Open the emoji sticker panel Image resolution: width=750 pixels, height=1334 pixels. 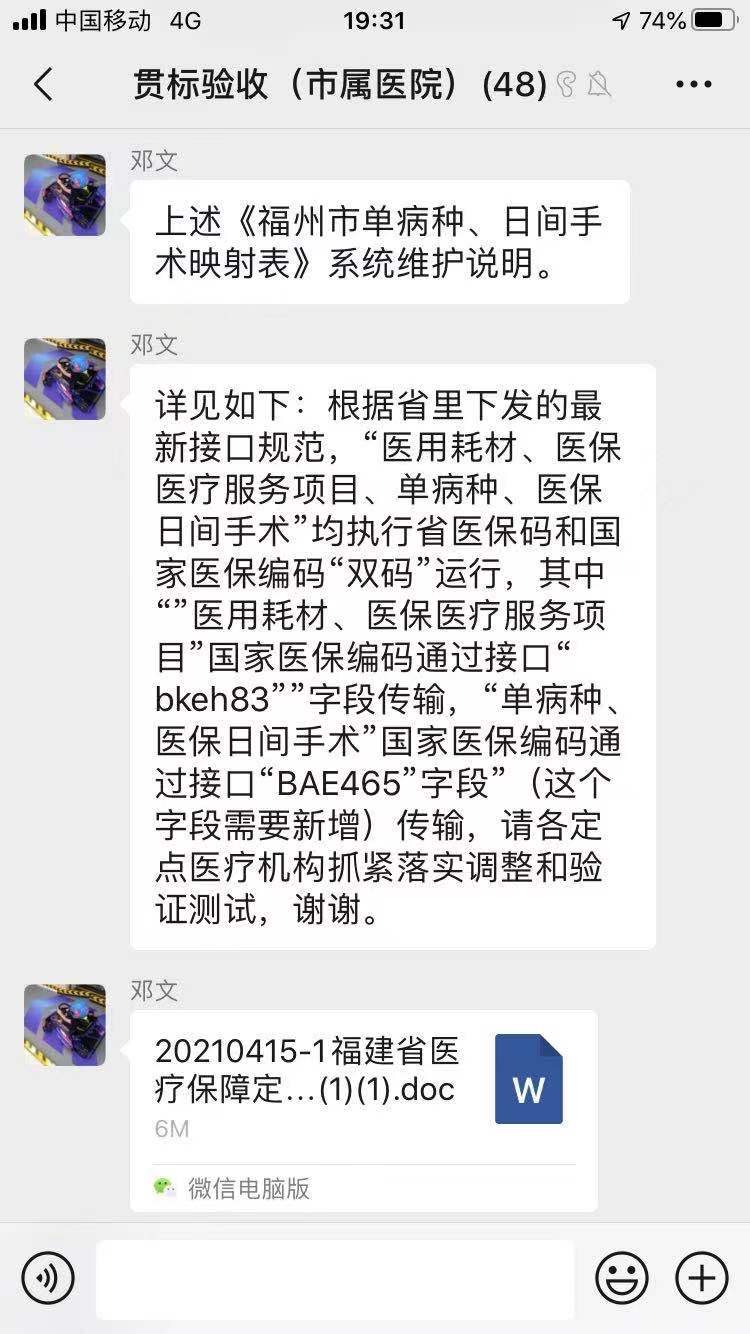coord(621,1278)
